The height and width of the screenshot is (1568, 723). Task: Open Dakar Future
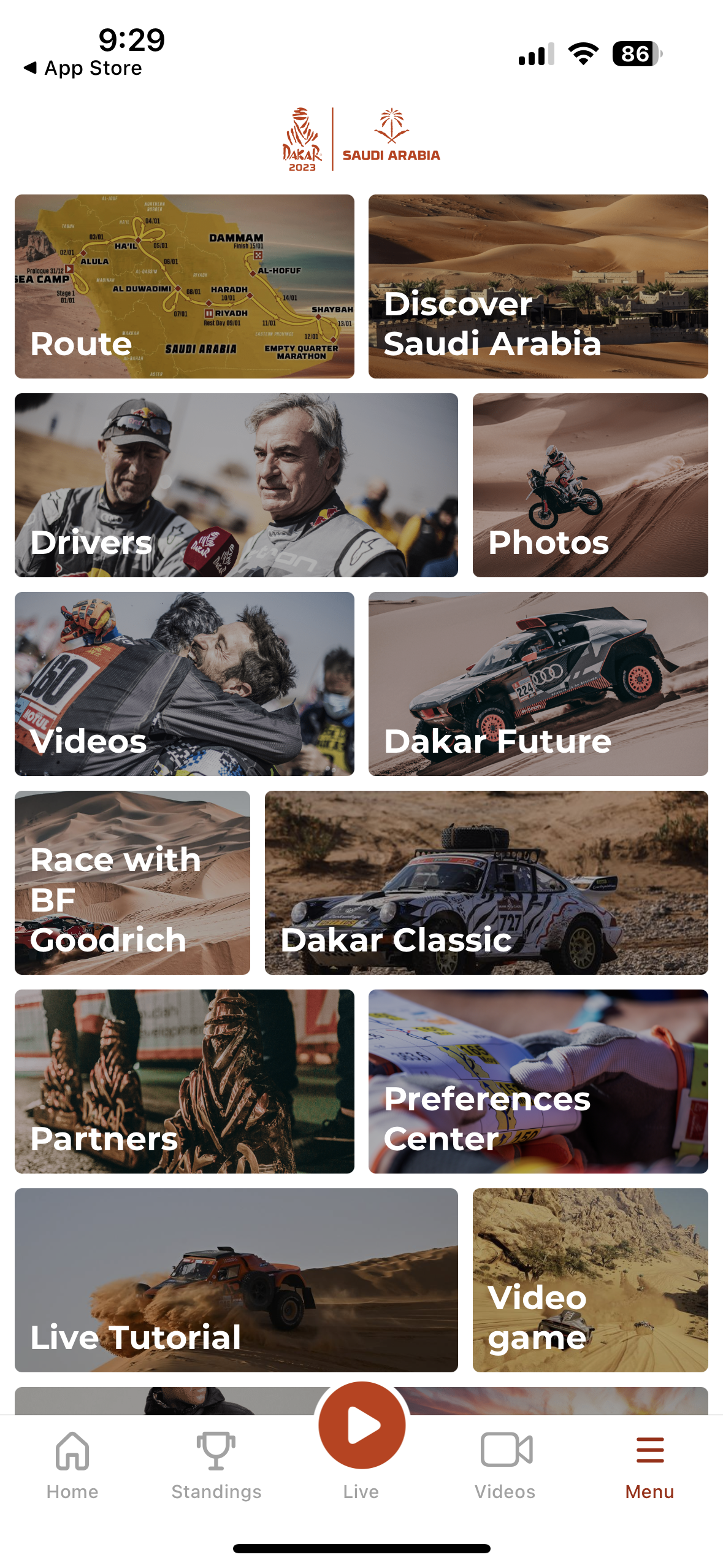pyautogui.click(x=538, y=685)
